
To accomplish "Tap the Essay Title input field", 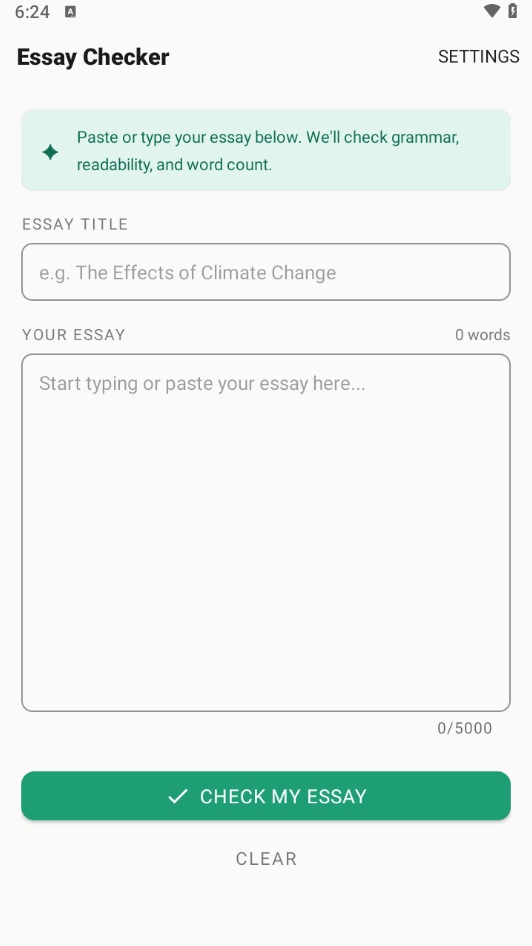I will [266, 272].
